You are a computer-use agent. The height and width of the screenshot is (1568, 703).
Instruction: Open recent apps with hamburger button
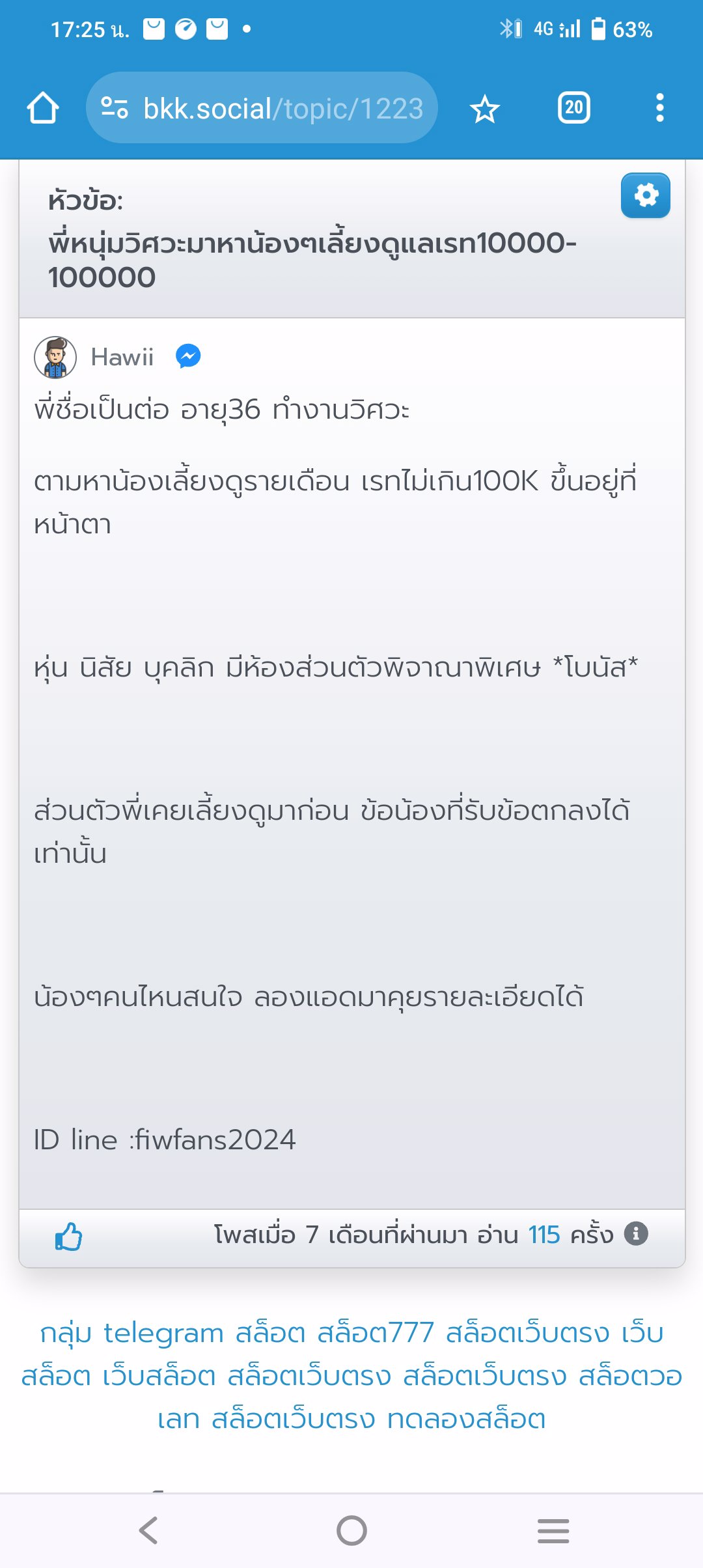tap(552, 1531)
